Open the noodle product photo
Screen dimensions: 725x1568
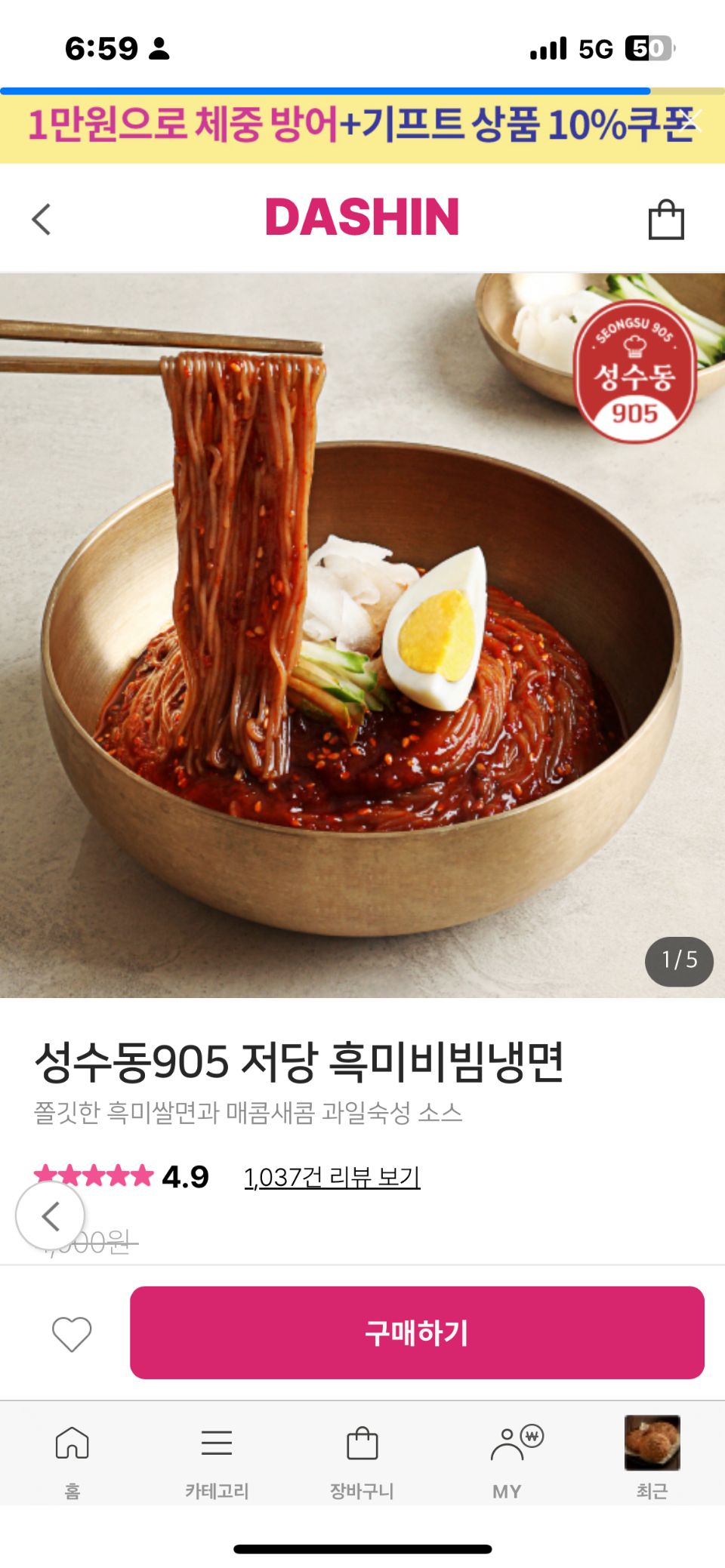pyautogui.click(x=362, y=634)
